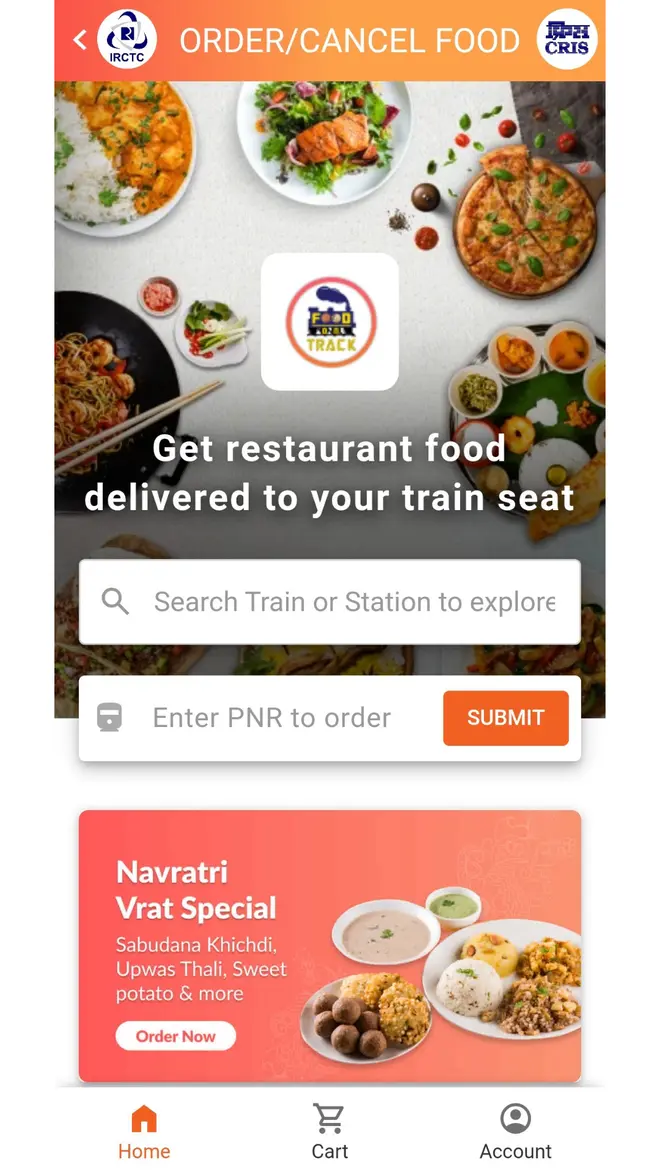This screenshot has width=660, height=1173.
Task: Open the Account tab
Action: tap(515, 1131)
